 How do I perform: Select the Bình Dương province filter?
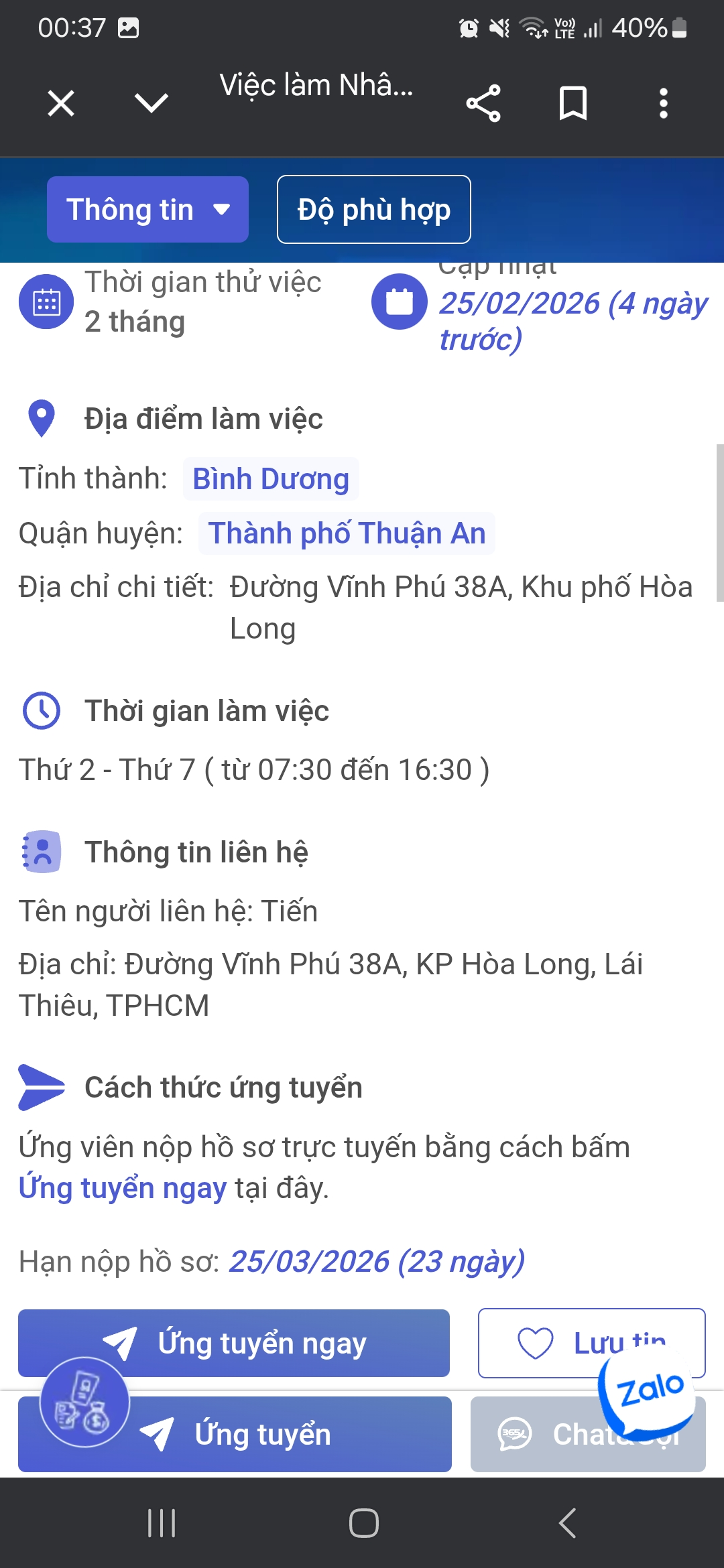(x=270, y=478)
